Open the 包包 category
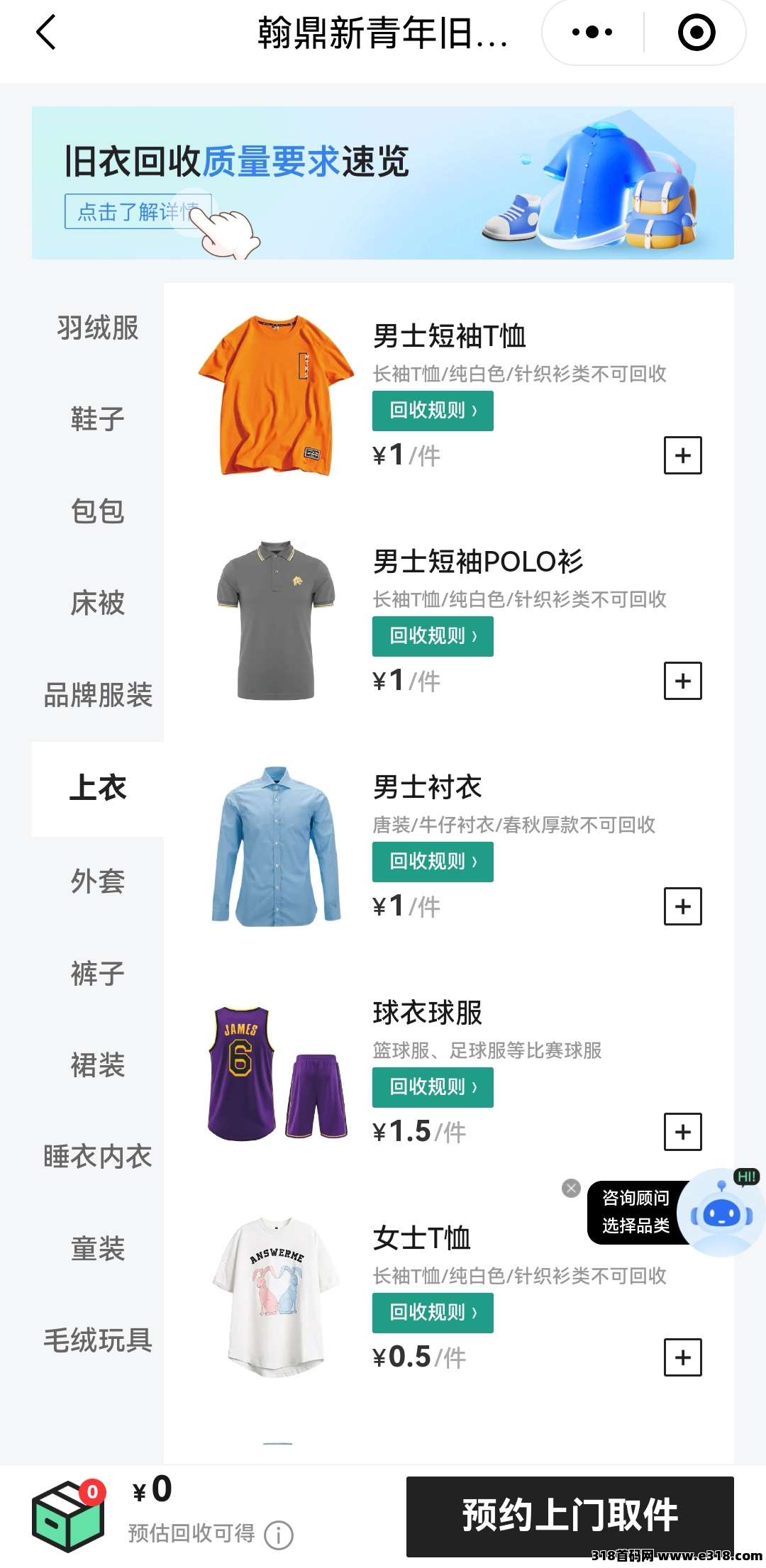 (x=98, y=511)
